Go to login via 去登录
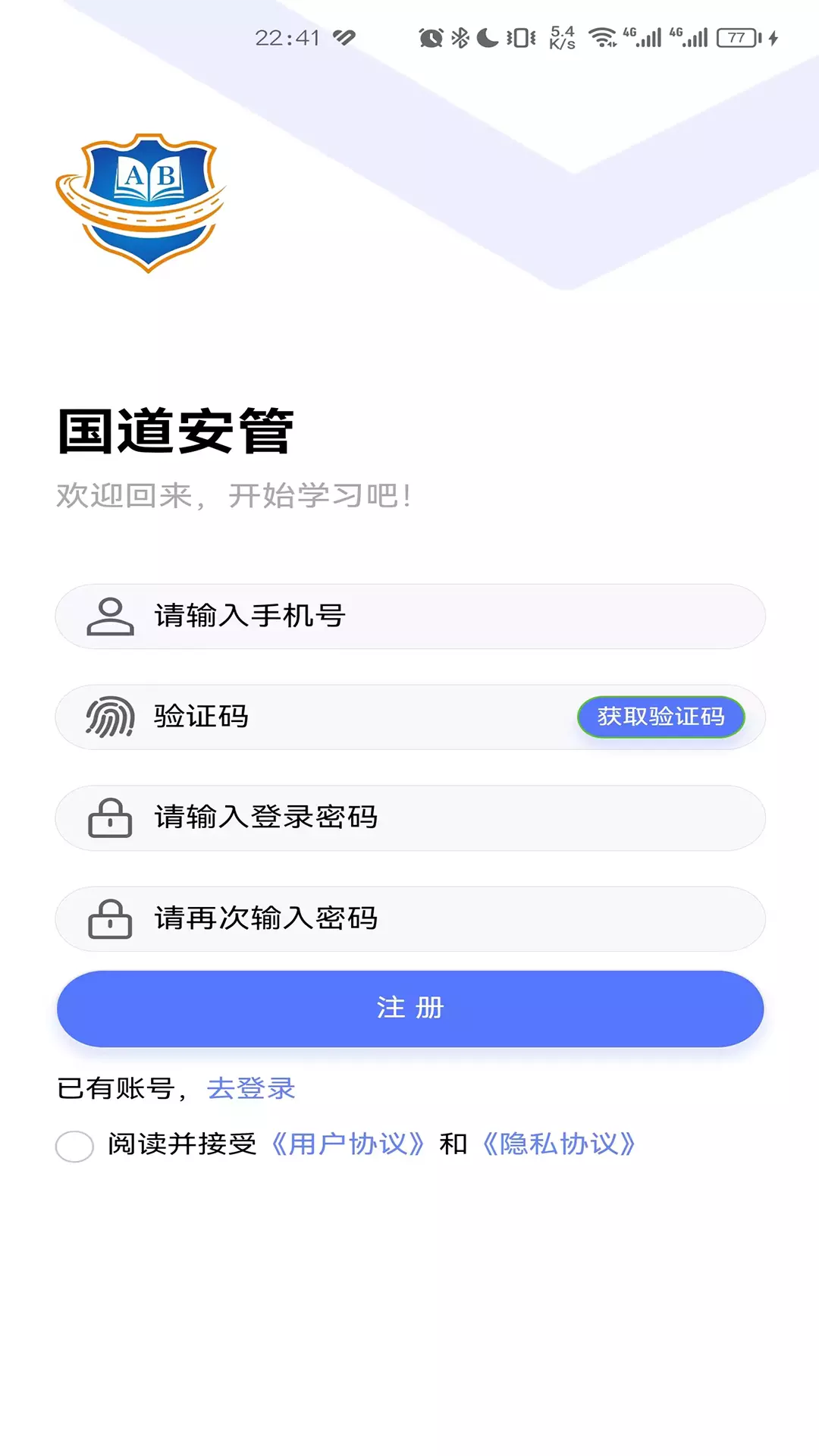The image size is (819, 1456). [251, 1088]
